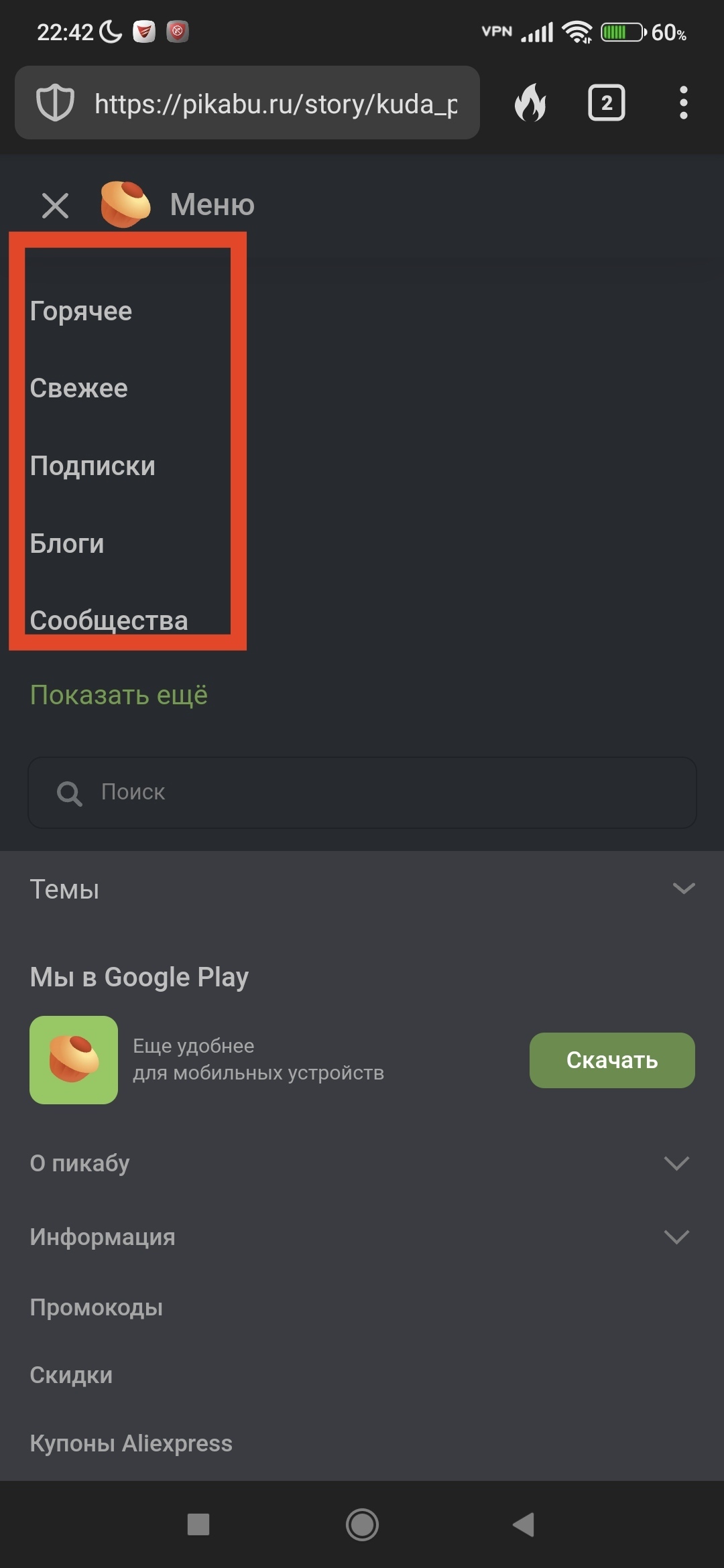Go to Свежее posts
This screenshot has height=1568, width=724.
pos(79,388)
